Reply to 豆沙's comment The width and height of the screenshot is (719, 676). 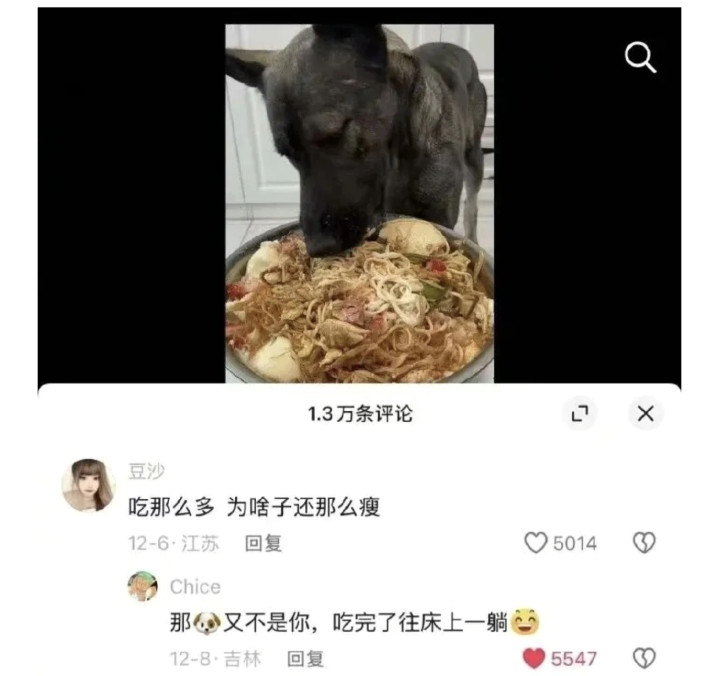264,543
